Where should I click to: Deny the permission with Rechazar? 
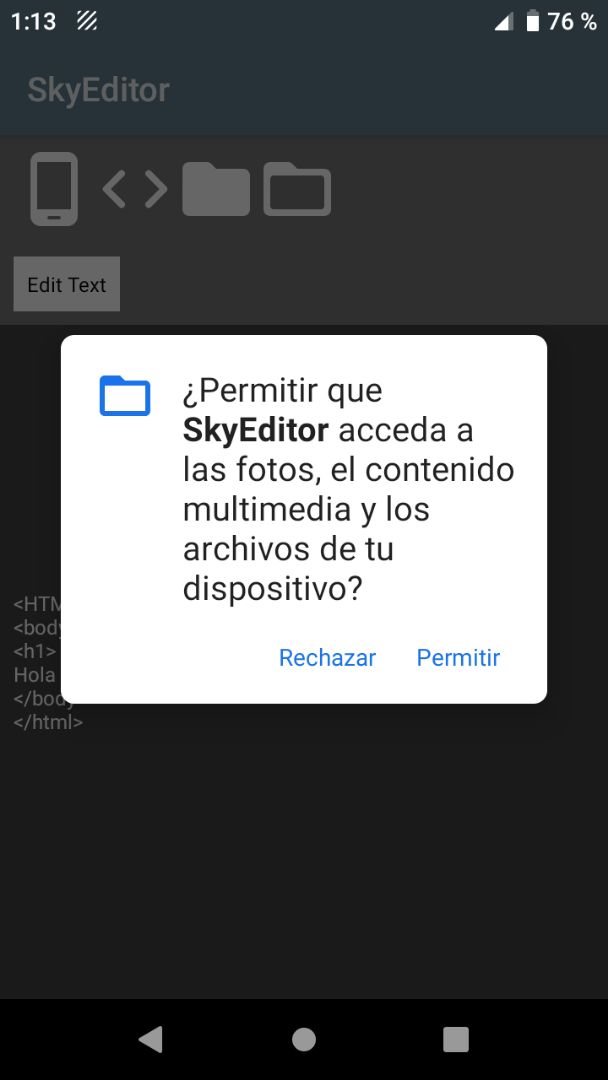[x=327, y=658]
